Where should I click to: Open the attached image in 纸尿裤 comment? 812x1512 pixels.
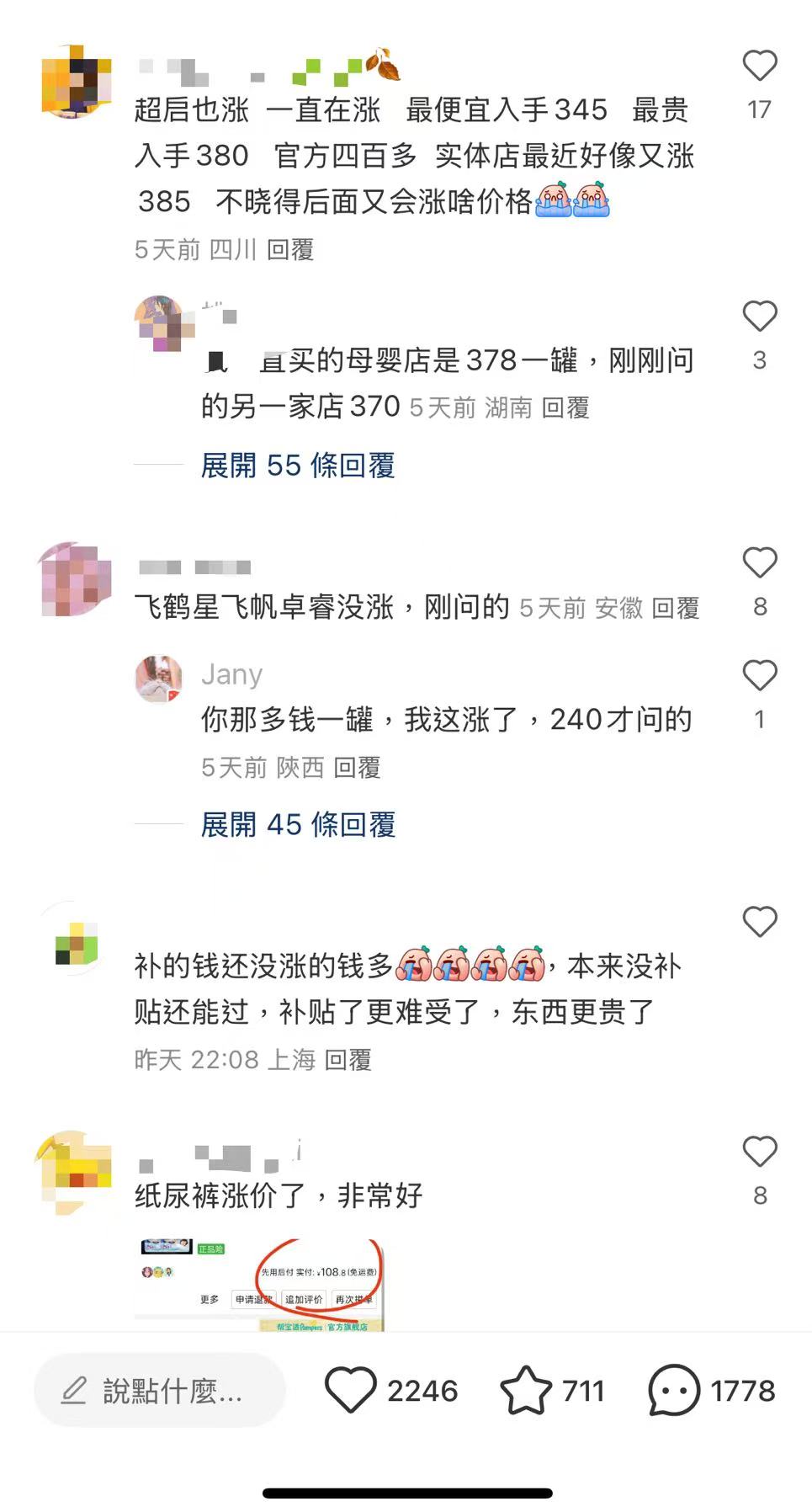coord(259,1285)
